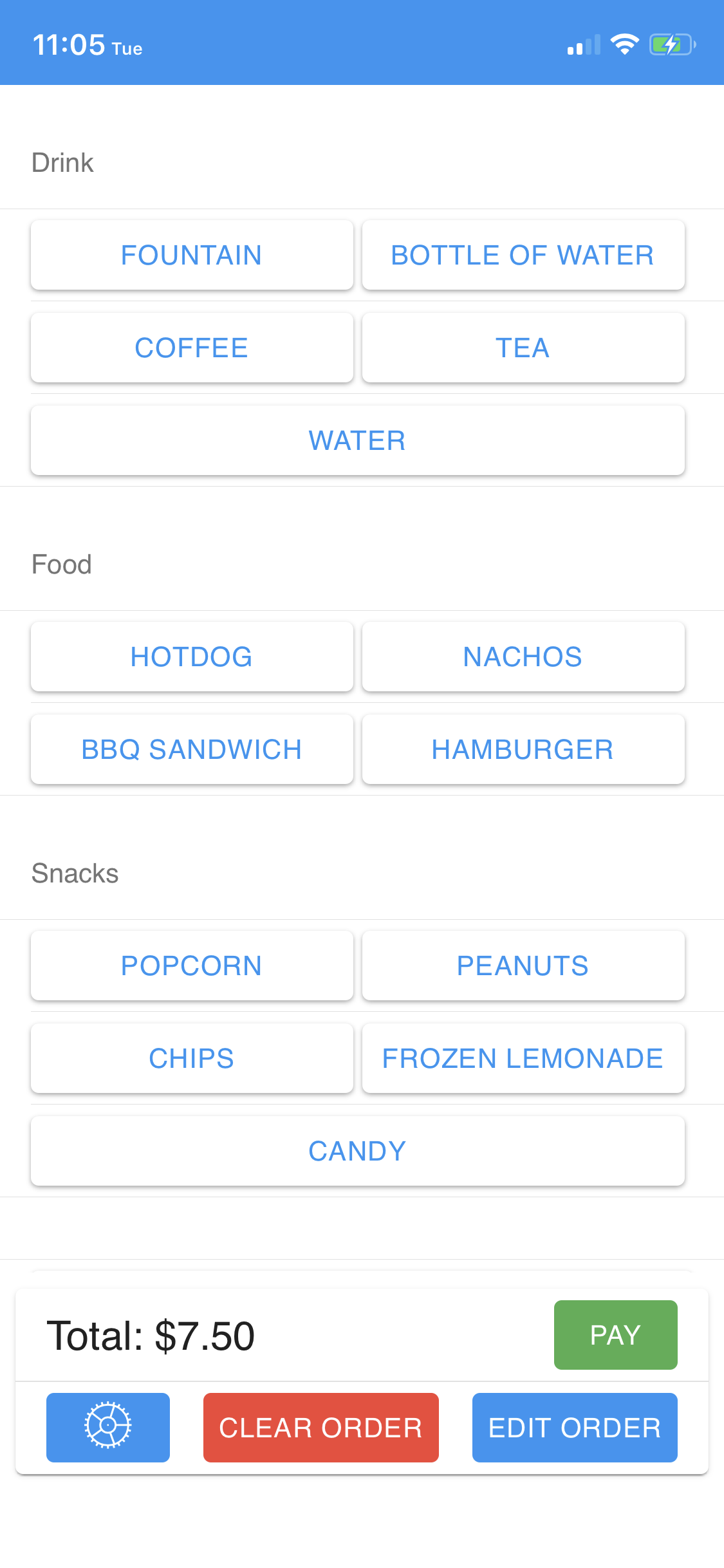Screen dimensions: 724x1568
Task: Add a Hotdog to the order
Action: pyautogui.click(x=192, y=657)
